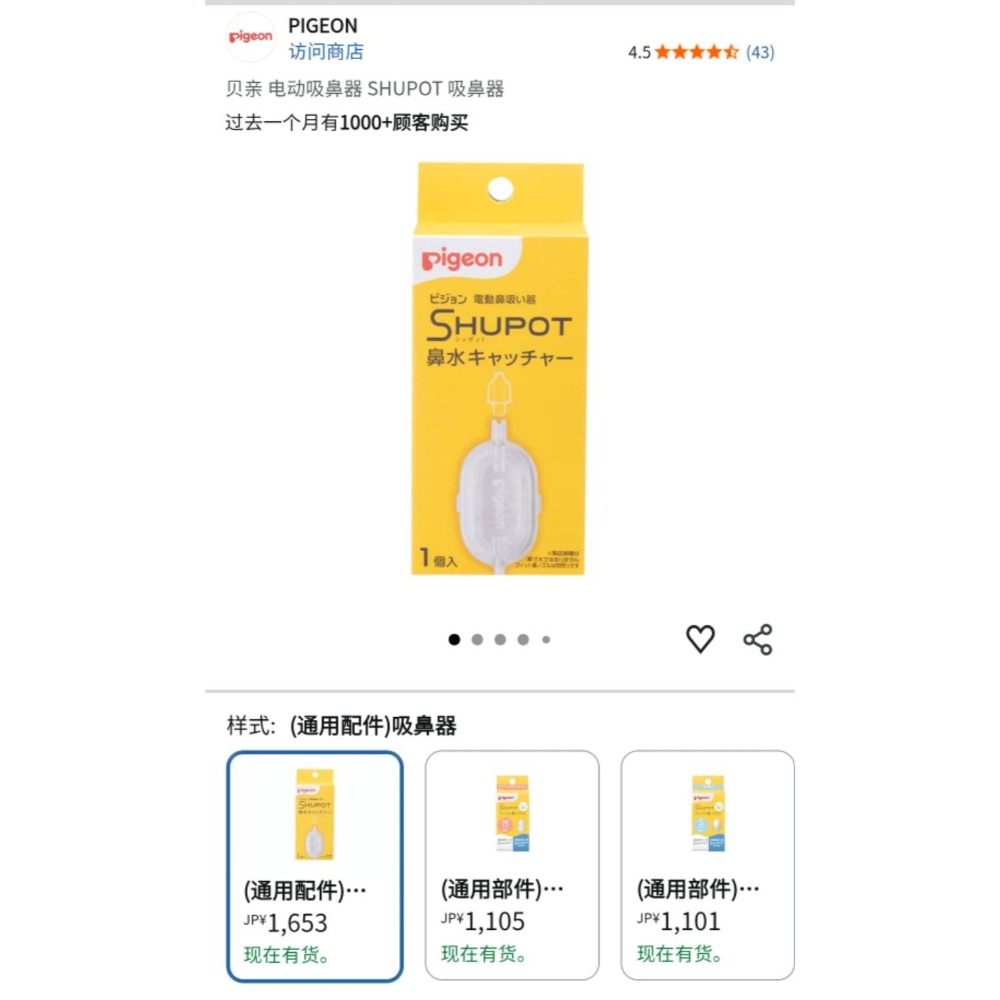Screen dimensions: 1000x1000
Task: Select the style priced JP¥1,653
Action: tap(315, 866)
